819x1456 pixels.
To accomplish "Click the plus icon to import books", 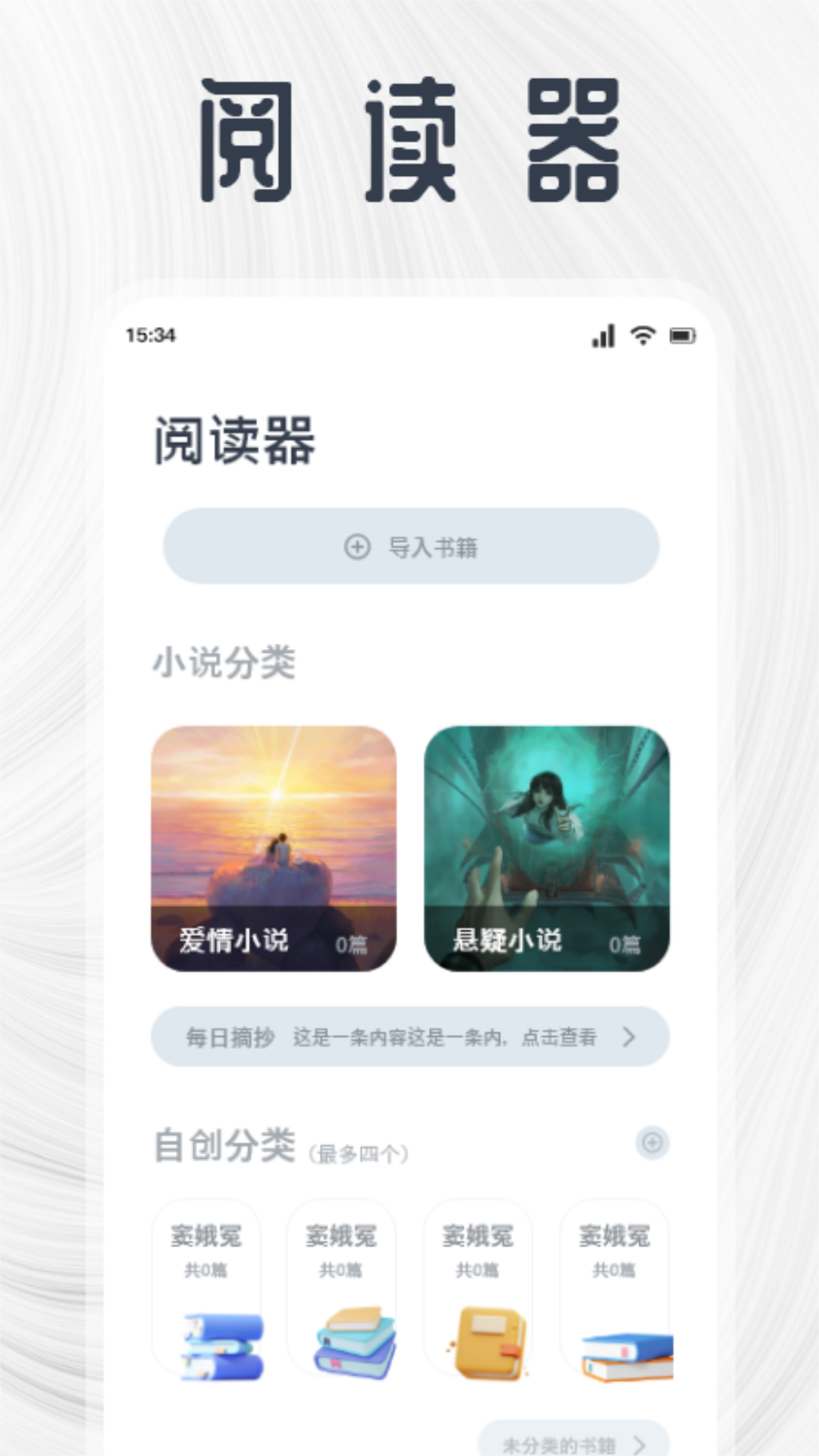I will click(356, 548).
